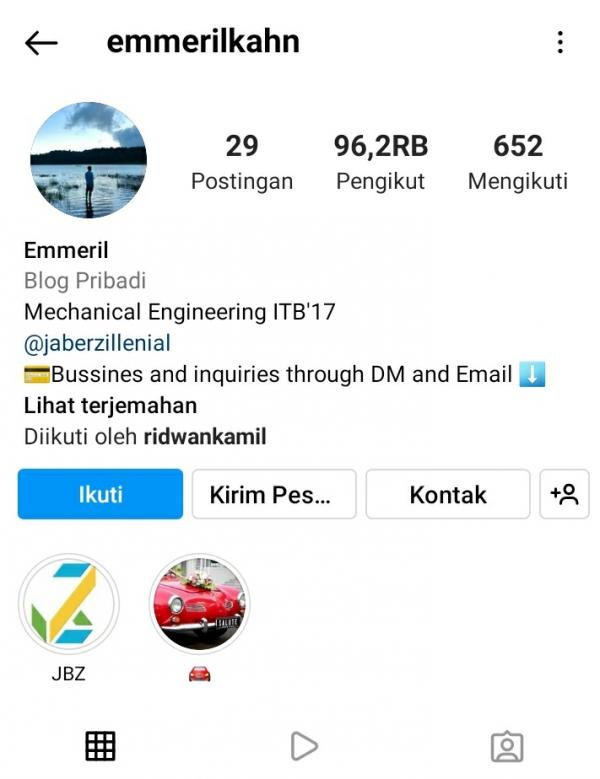Open the Kontak button
The width and height of the screenshot is (600, 779).
pyautogui.click(x=447, y=494)
